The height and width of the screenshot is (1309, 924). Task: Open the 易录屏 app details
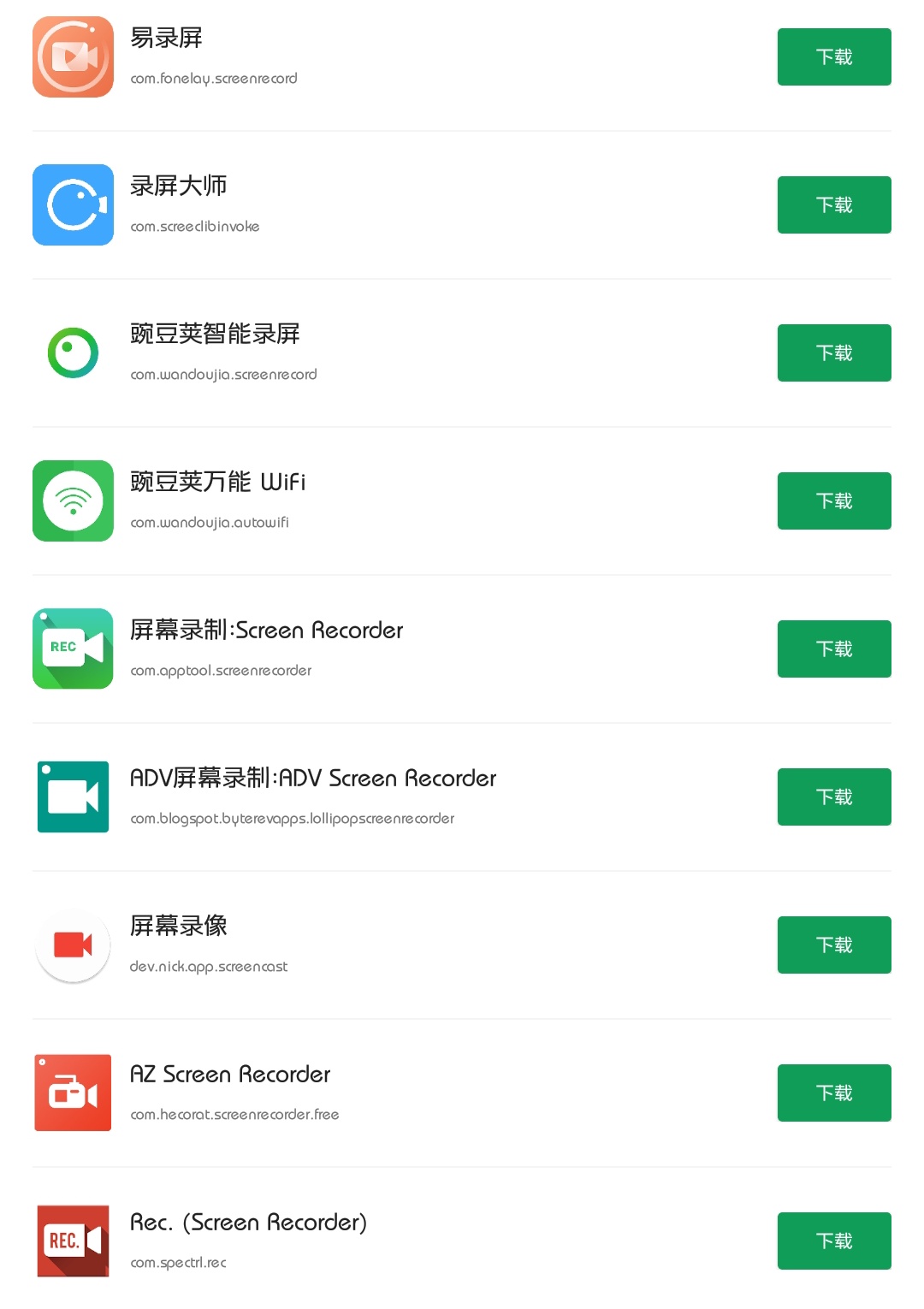click(167, 38)
